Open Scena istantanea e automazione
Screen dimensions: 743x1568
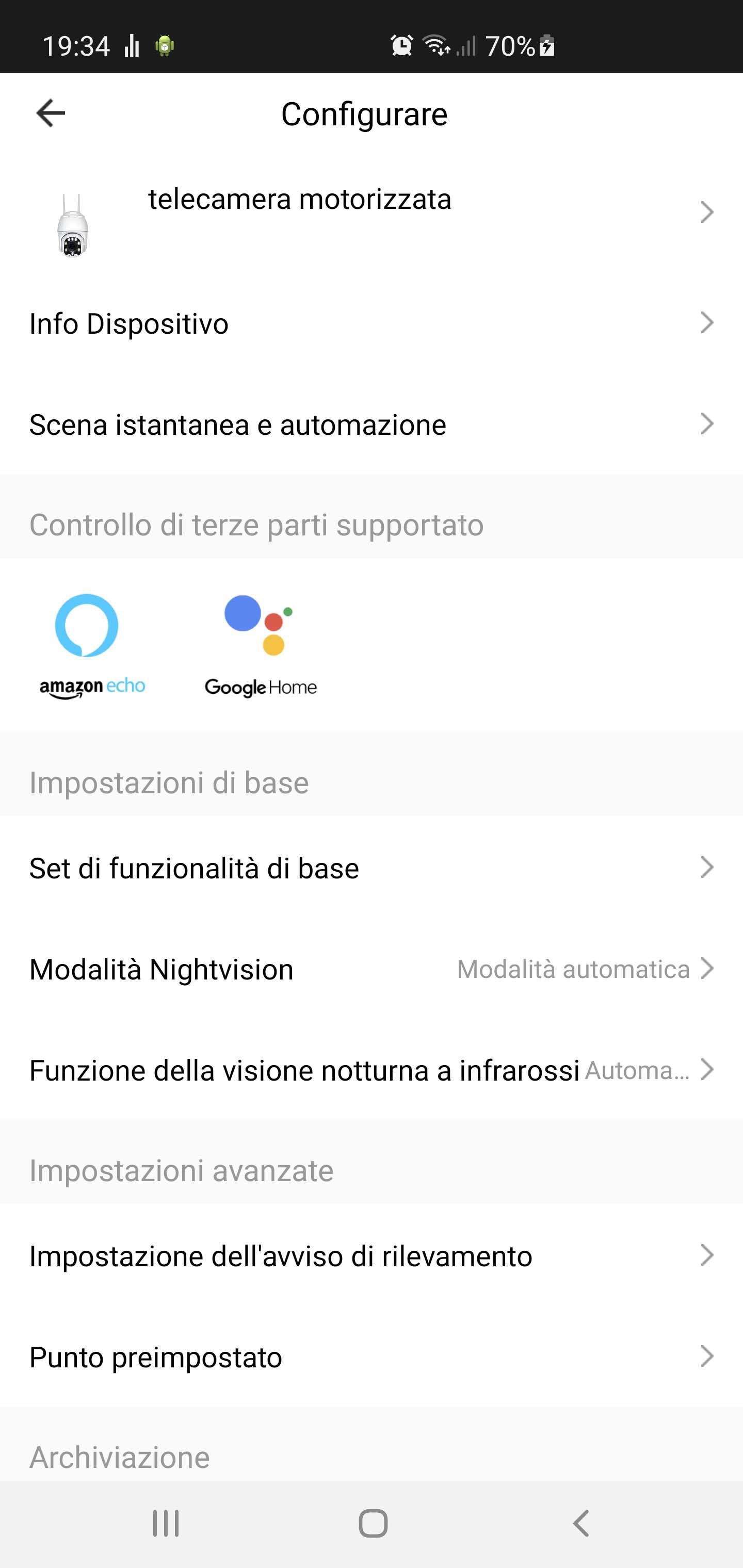coord(372,424)
